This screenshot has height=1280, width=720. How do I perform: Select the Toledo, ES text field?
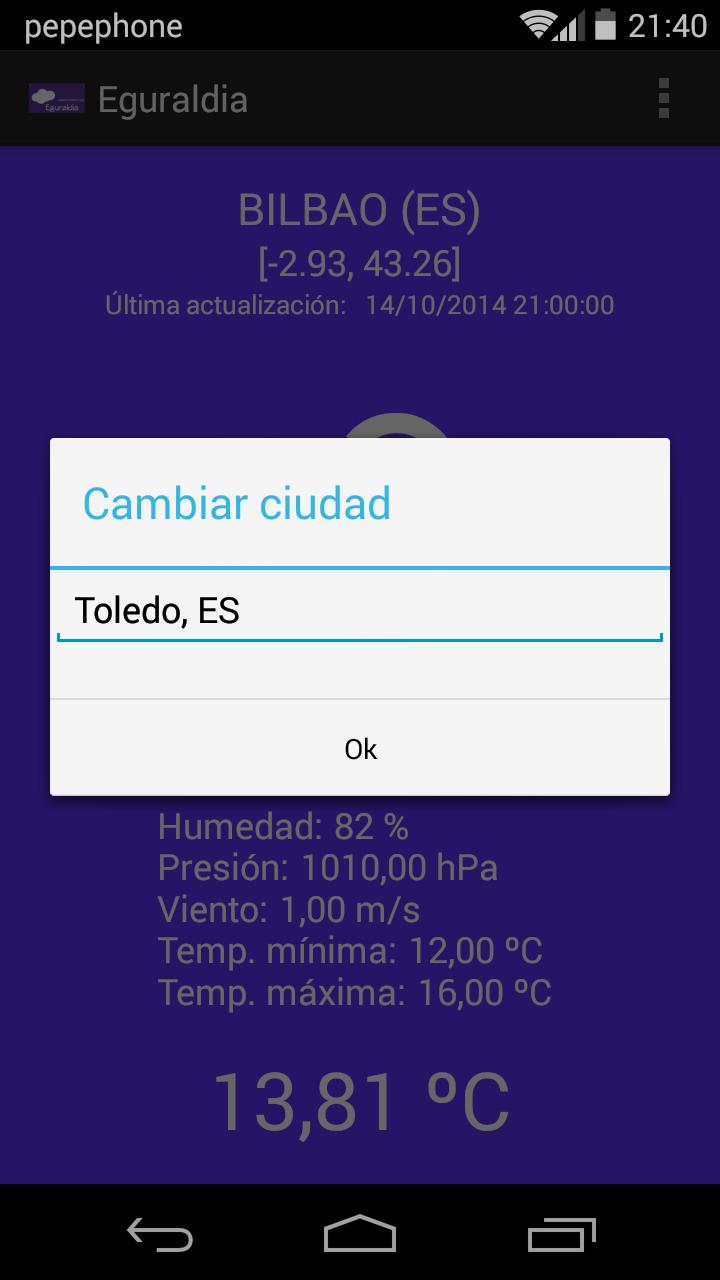pyautogui.click(x=360, y=608)
